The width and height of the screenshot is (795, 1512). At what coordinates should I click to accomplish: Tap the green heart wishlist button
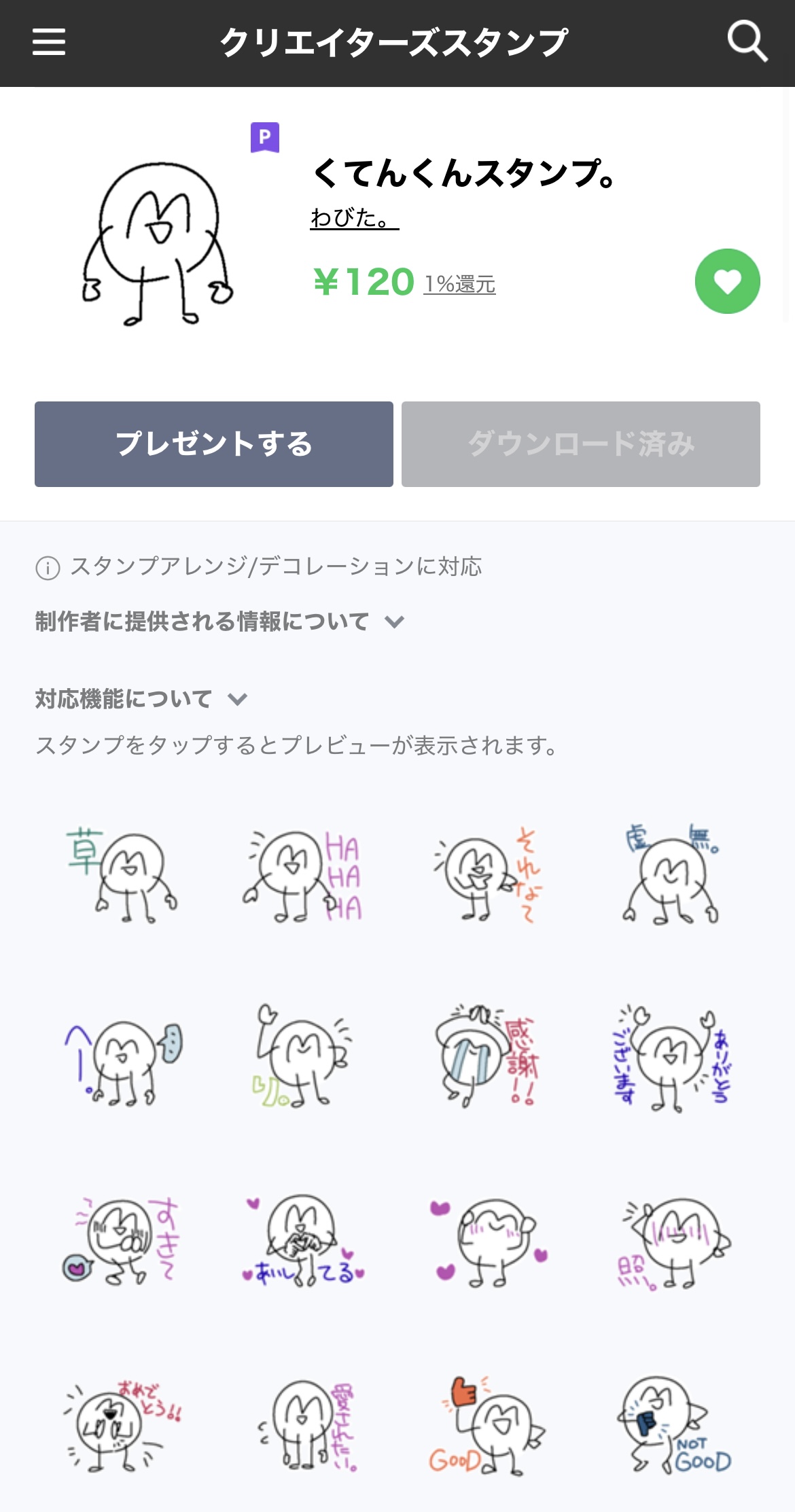point(727,281)
